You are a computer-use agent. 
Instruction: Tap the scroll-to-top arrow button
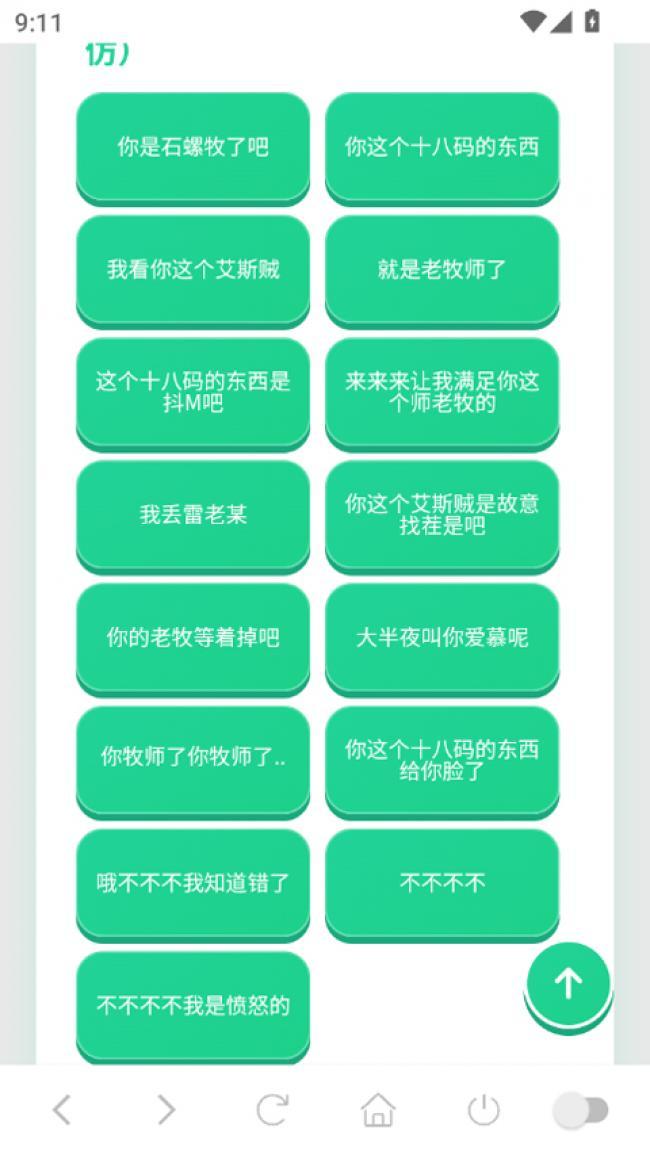pyautogui.click(x=568, y=986)
